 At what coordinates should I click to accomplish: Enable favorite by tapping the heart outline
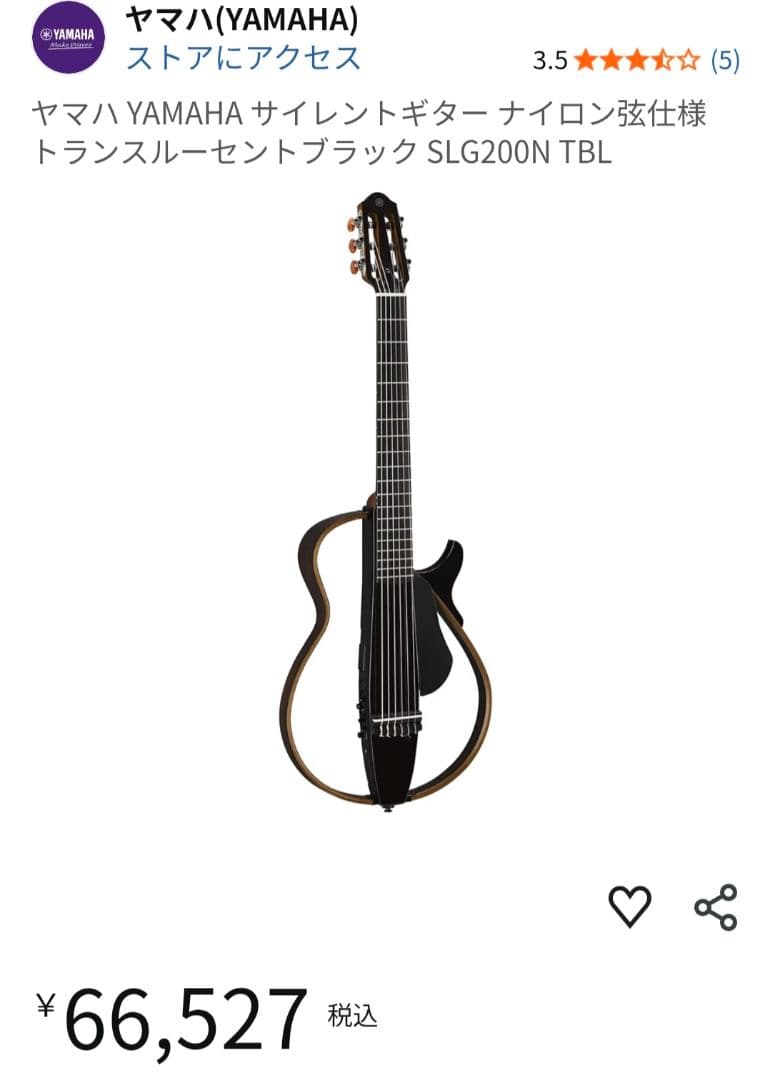[x=629, y=908]
